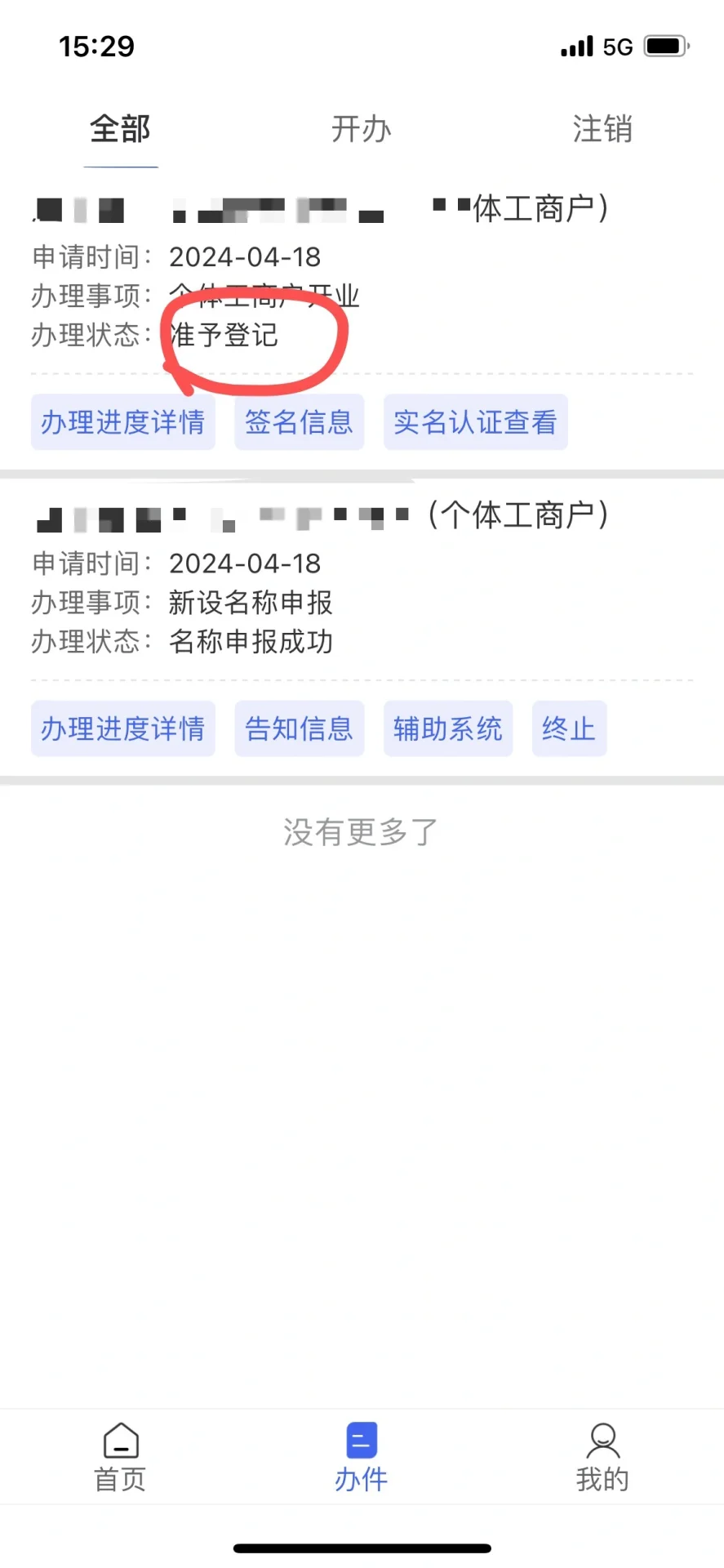724x1568 pixels.
Task: Open 办理进度详情 for 个体工商户开业 item
Action: (x=123, y=422)
